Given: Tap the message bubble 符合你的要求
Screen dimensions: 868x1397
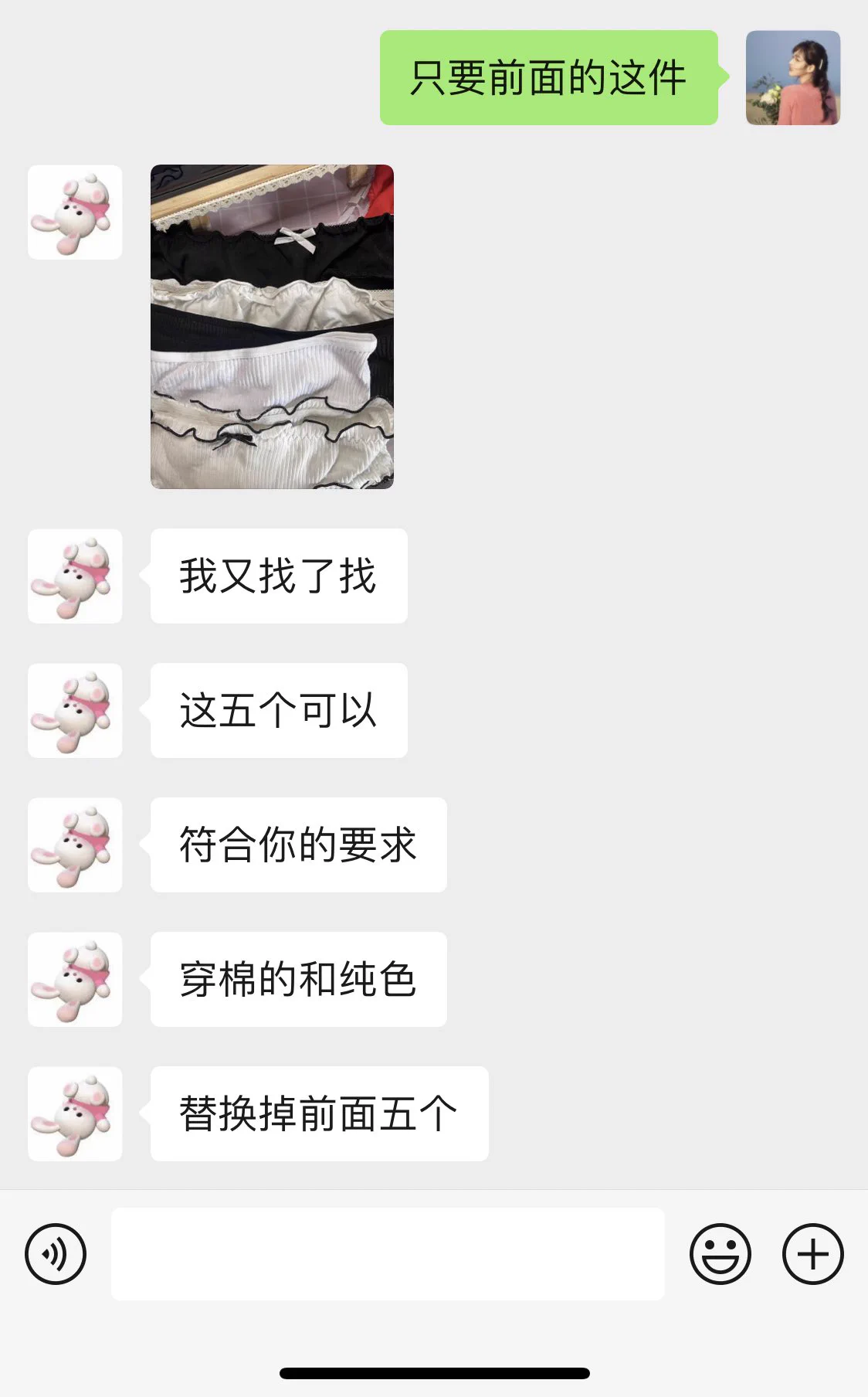Looking at the screenshot, I should pos(297,846).
